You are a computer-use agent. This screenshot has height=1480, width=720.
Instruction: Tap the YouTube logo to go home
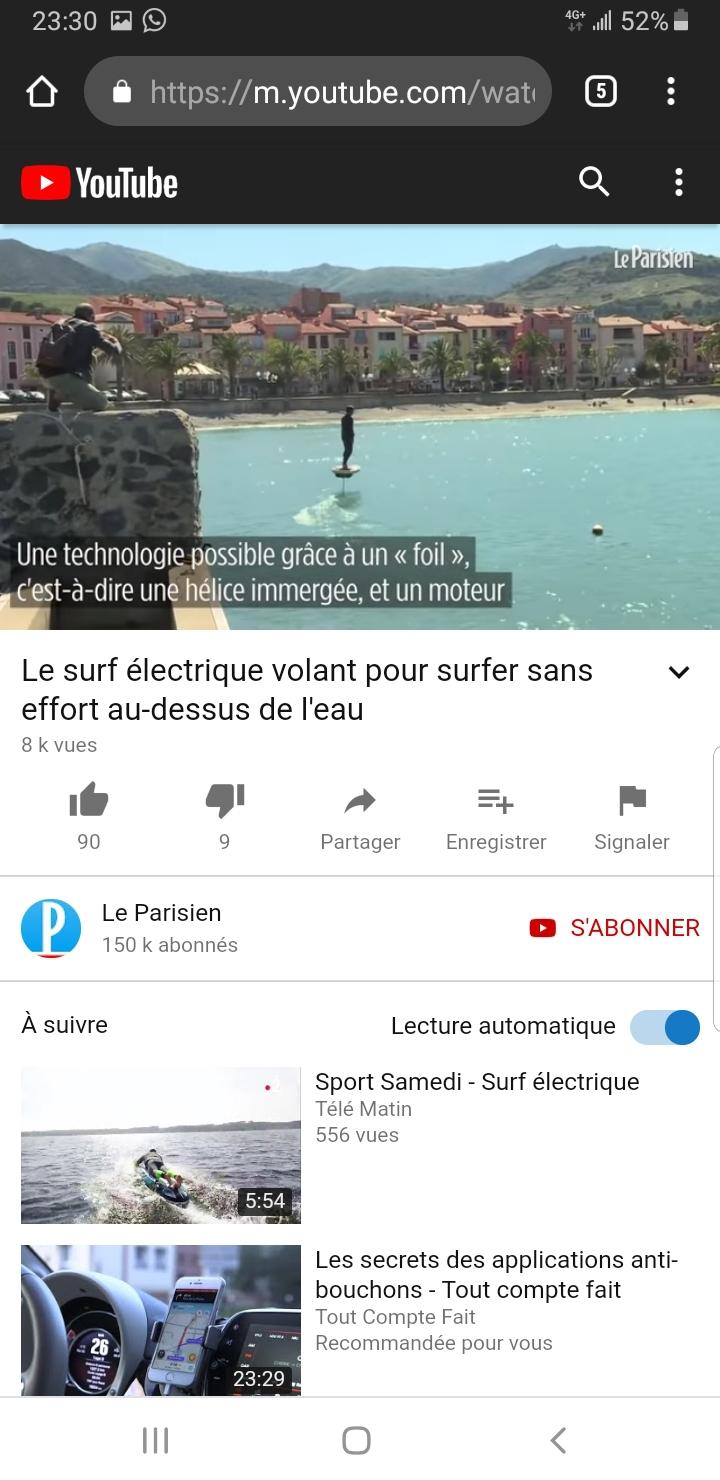100,183
